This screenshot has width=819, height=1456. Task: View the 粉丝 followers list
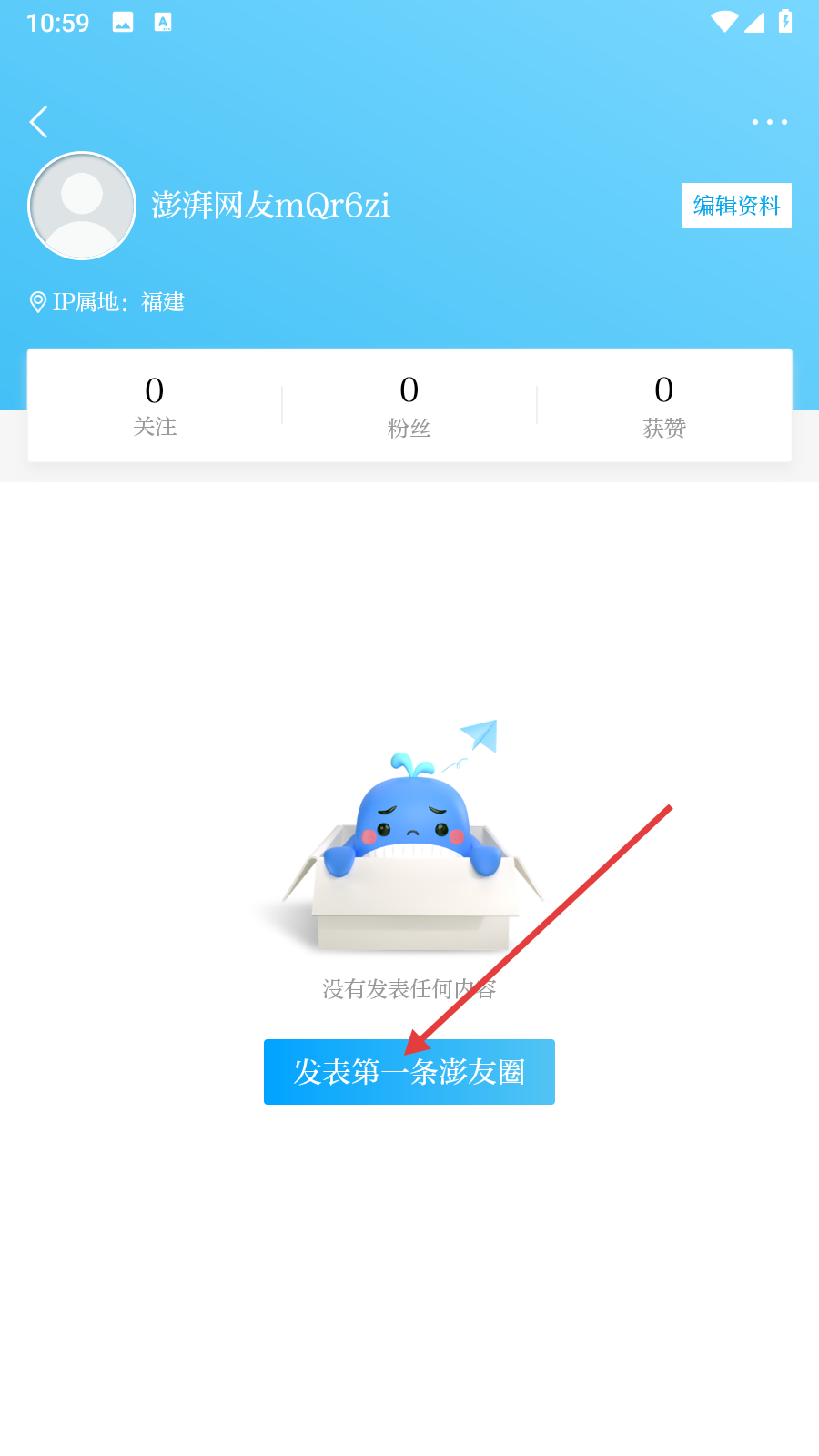coord(409,406)
